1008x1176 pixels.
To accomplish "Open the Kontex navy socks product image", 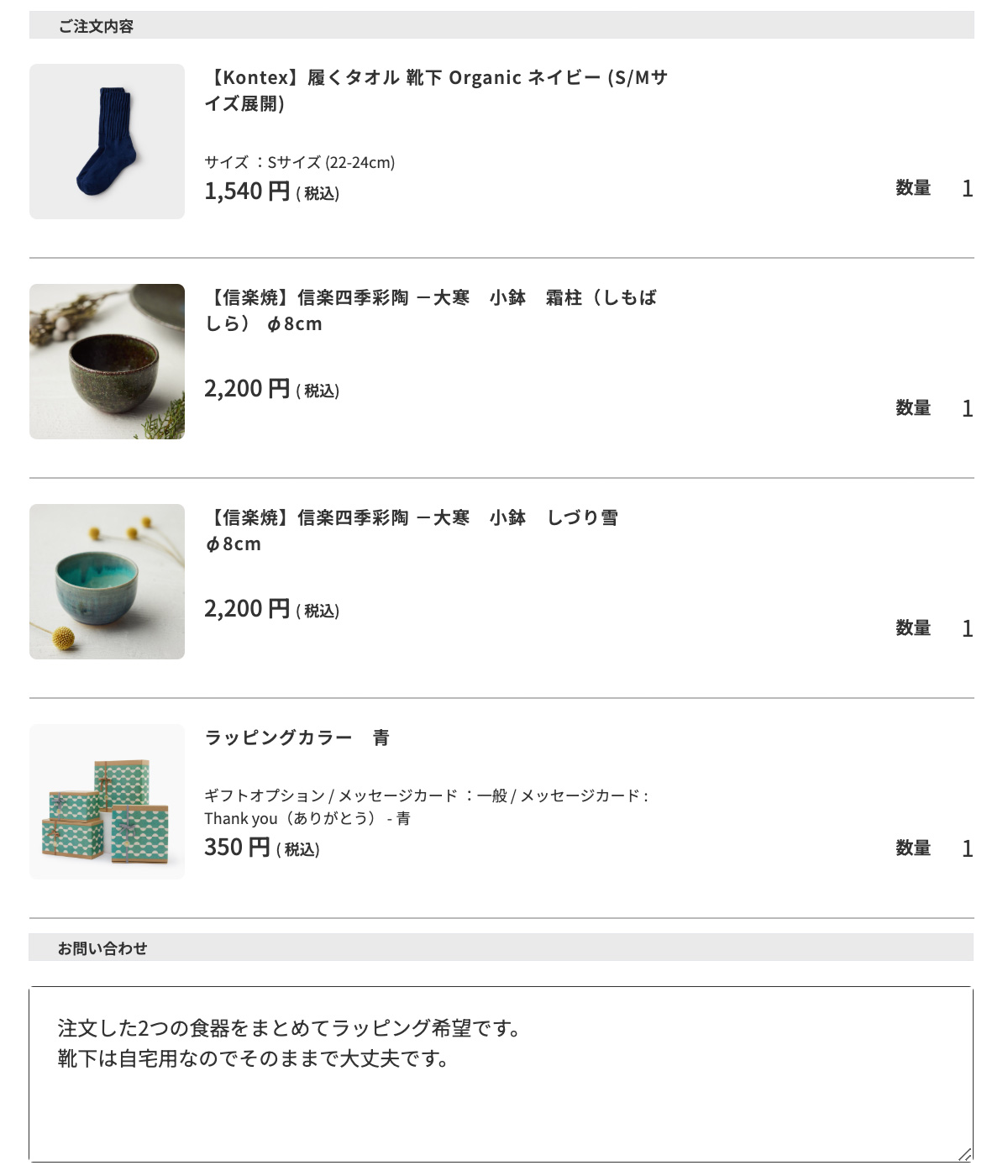I will 107,141.
